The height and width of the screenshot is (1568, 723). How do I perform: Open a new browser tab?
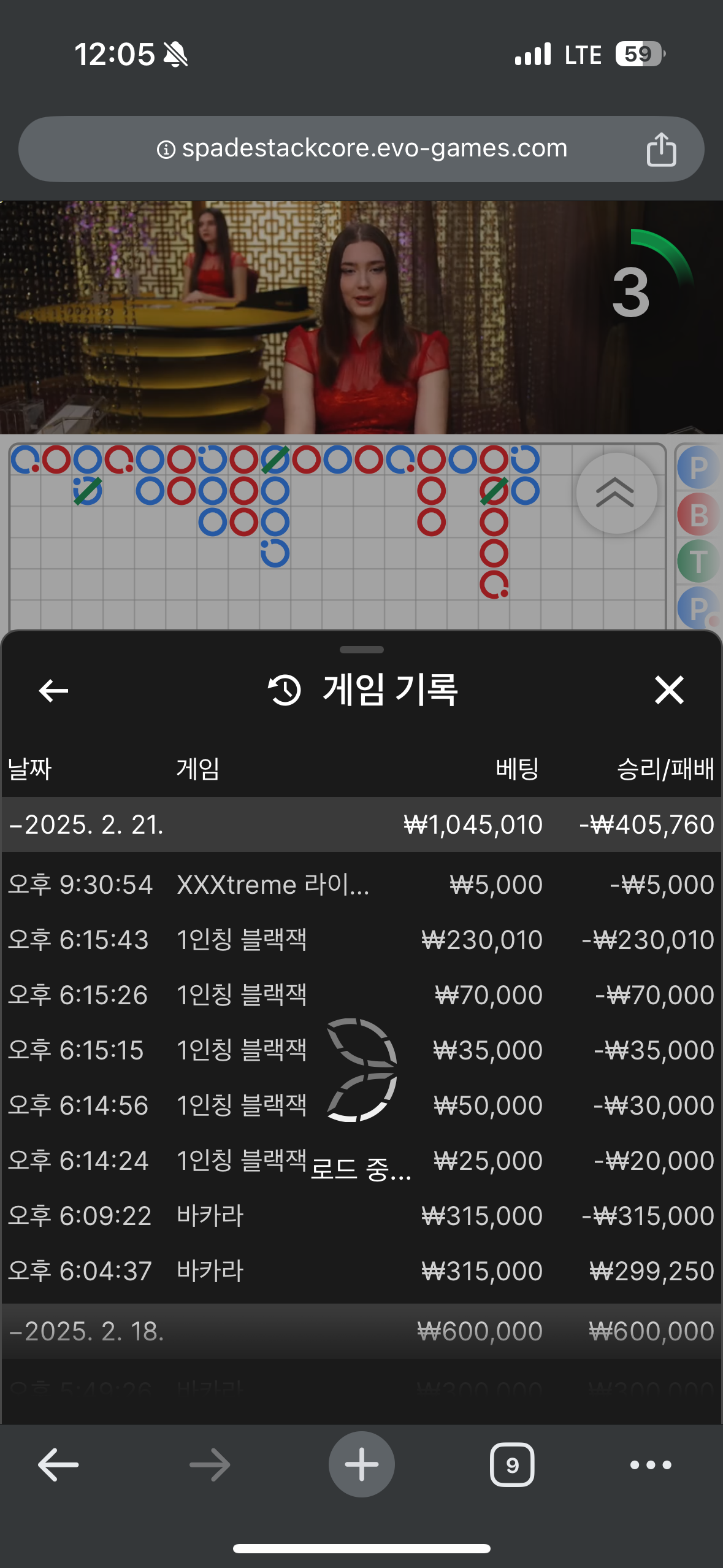click(x=362, y=1464)
